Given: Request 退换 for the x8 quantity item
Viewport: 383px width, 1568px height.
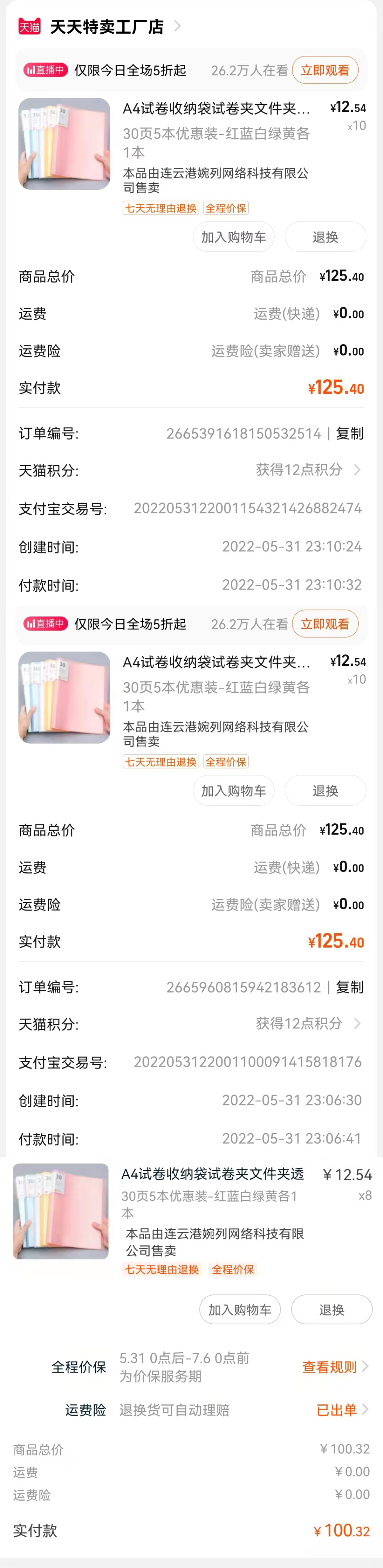Looking at the screenshot, I should point(331,1309).
